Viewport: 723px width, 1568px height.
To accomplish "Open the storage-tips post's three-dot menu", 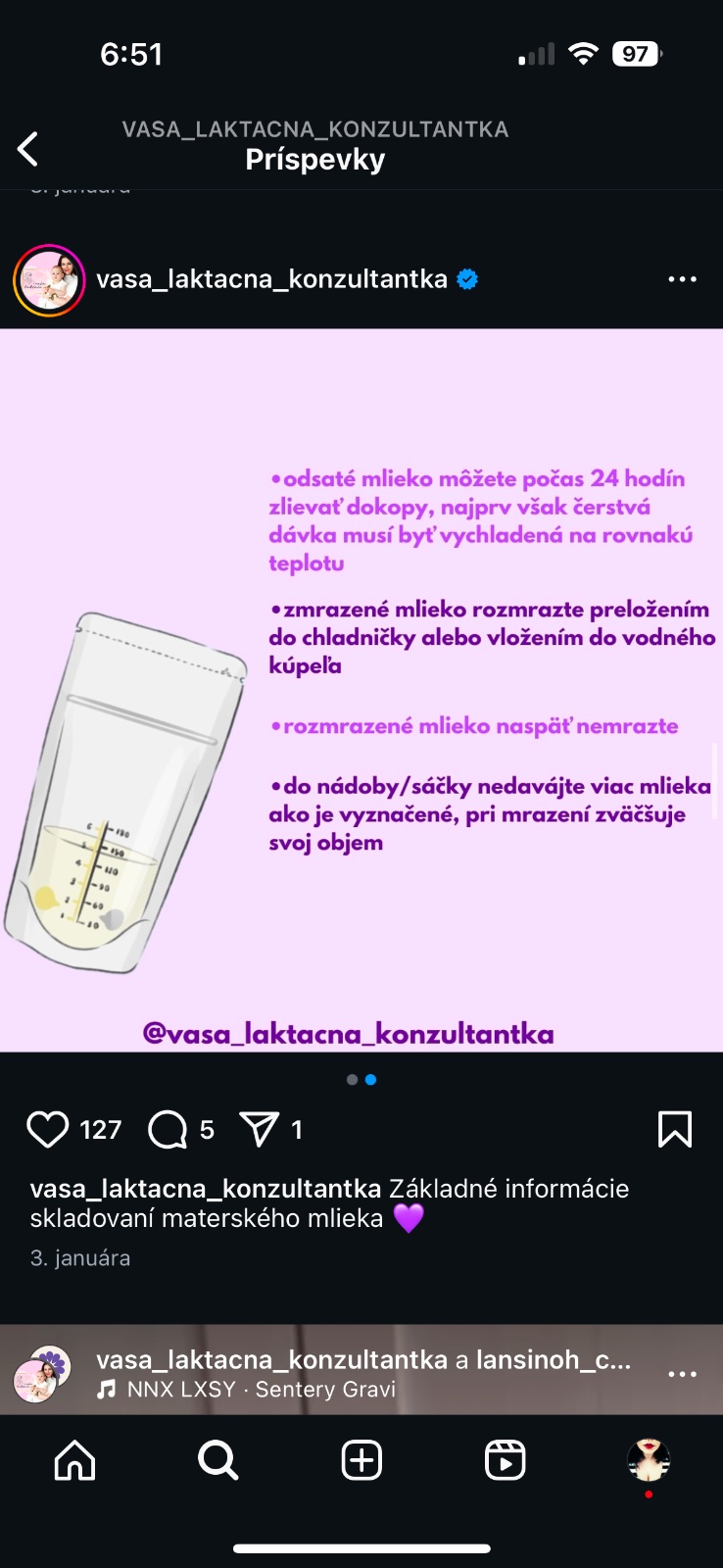I will [682, 279].
